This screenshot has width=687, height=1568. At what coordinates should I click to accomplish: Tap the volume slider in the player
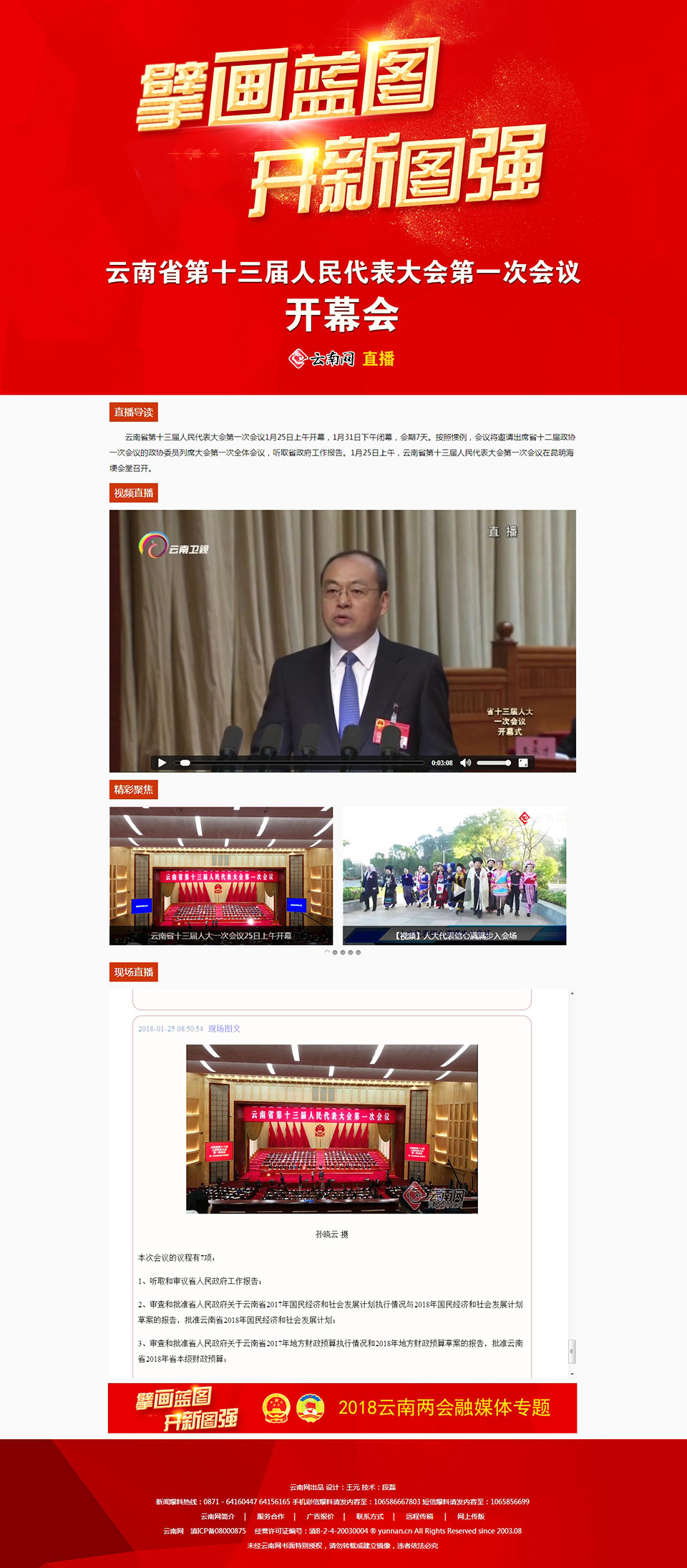click(x=494, y=763)
